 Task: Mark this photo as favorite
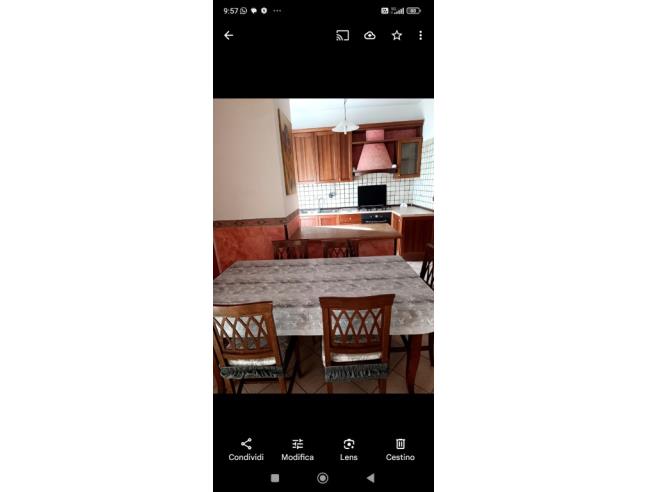396,35
